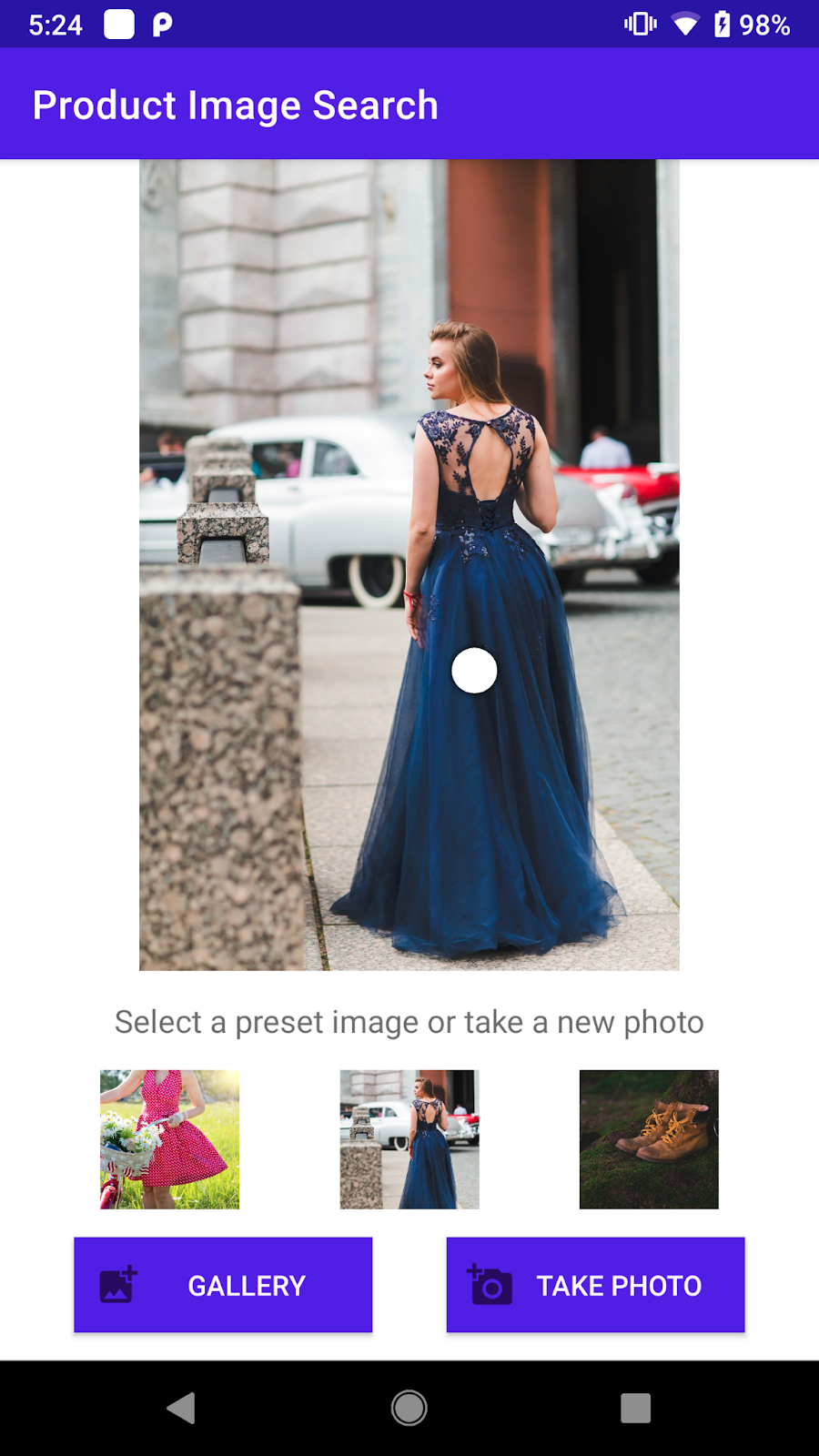Viewport: 819px width, 1456px height.
Task: Choose the brown boots preset image
Action: click(649, 1139)
